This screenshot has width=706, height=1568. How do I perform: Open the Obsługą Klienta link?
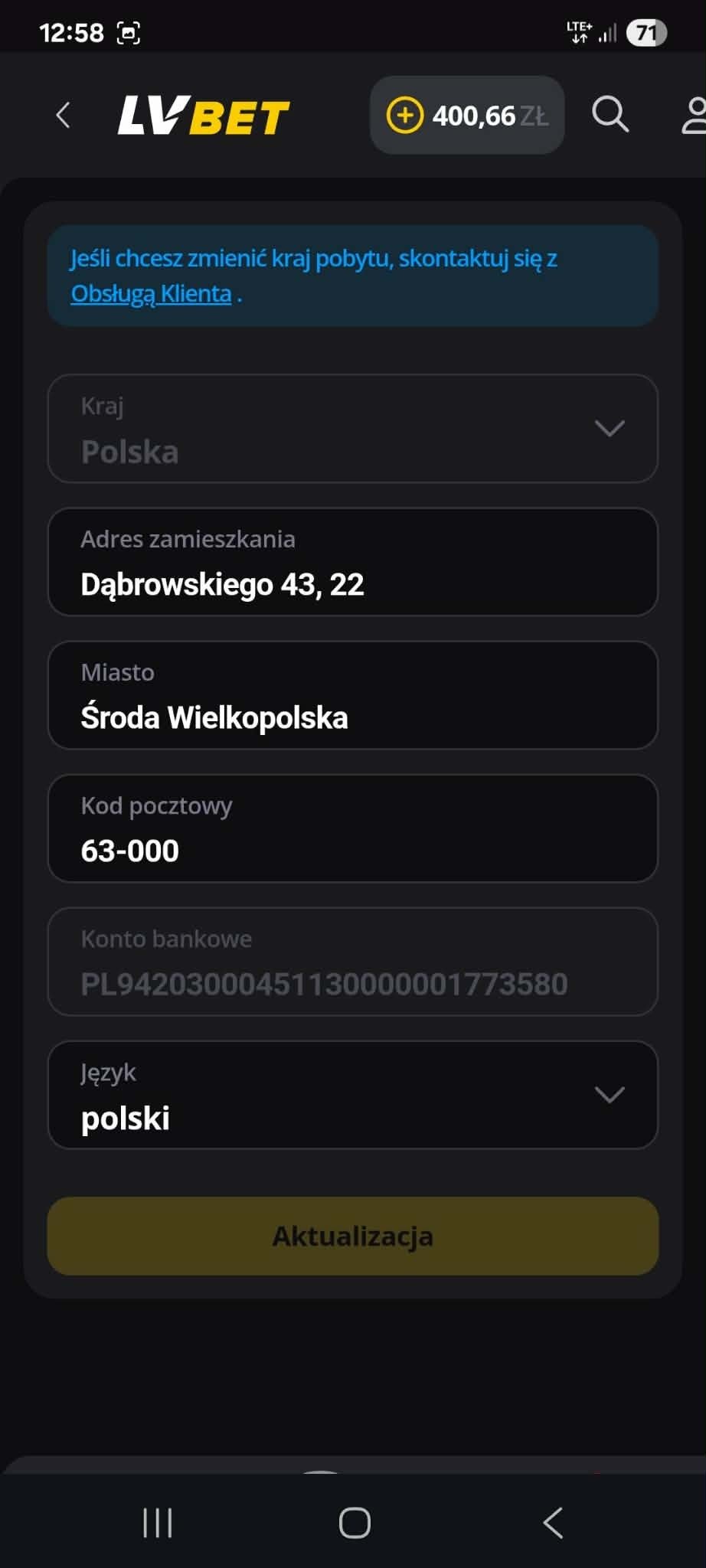coord(151,294)
